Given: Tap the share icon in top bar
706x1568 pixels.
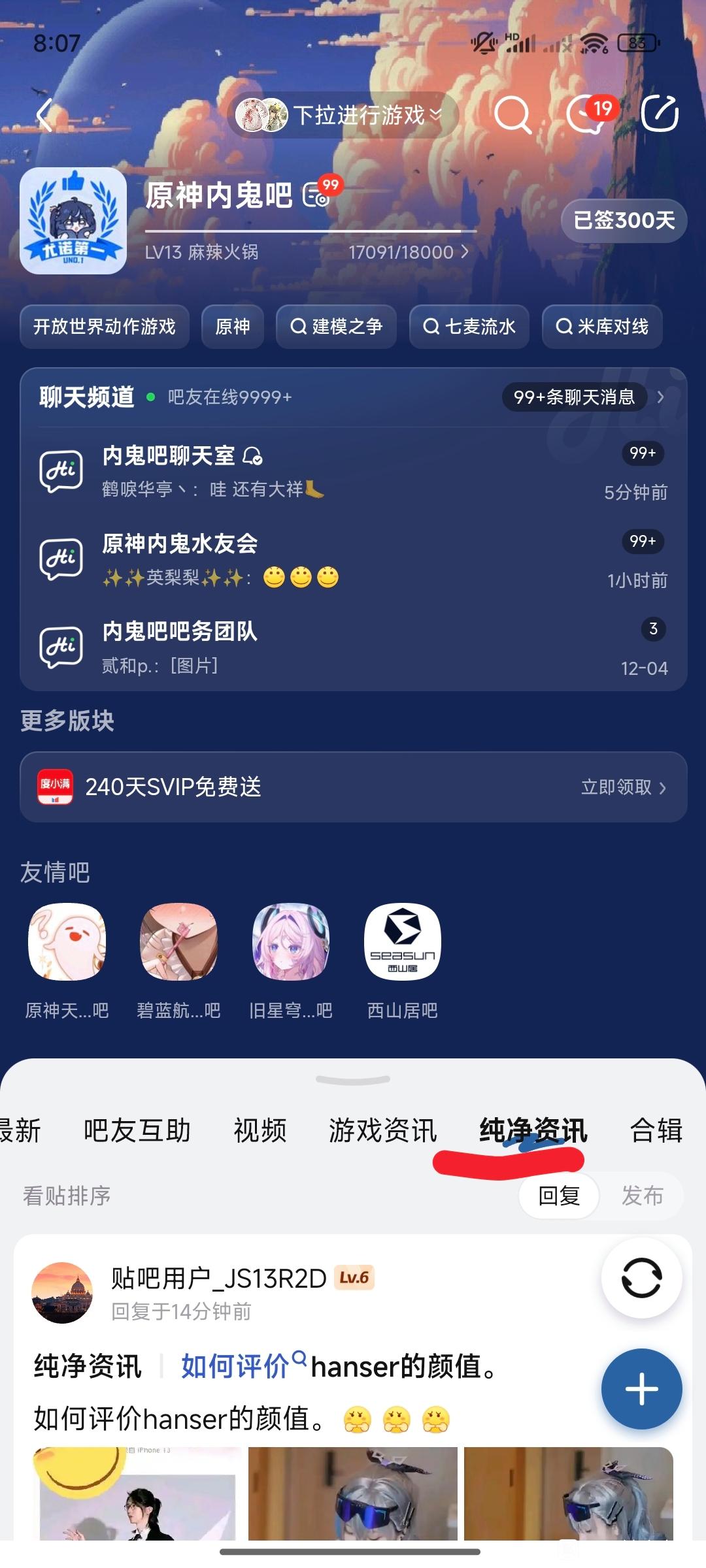Looking at the screenshot, I should tap(660, 114).
